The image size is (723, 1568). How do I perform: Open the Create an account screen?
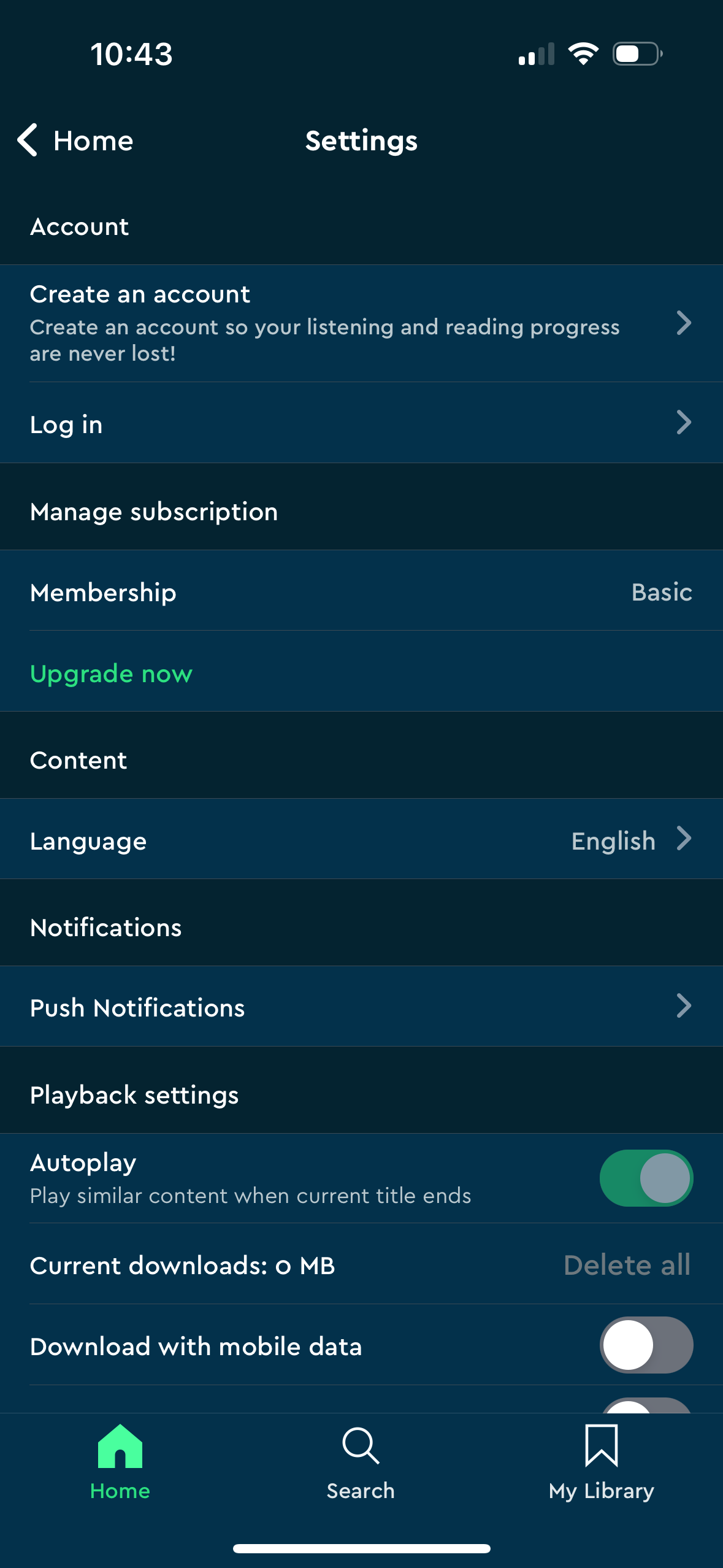(x=362, y=322)
